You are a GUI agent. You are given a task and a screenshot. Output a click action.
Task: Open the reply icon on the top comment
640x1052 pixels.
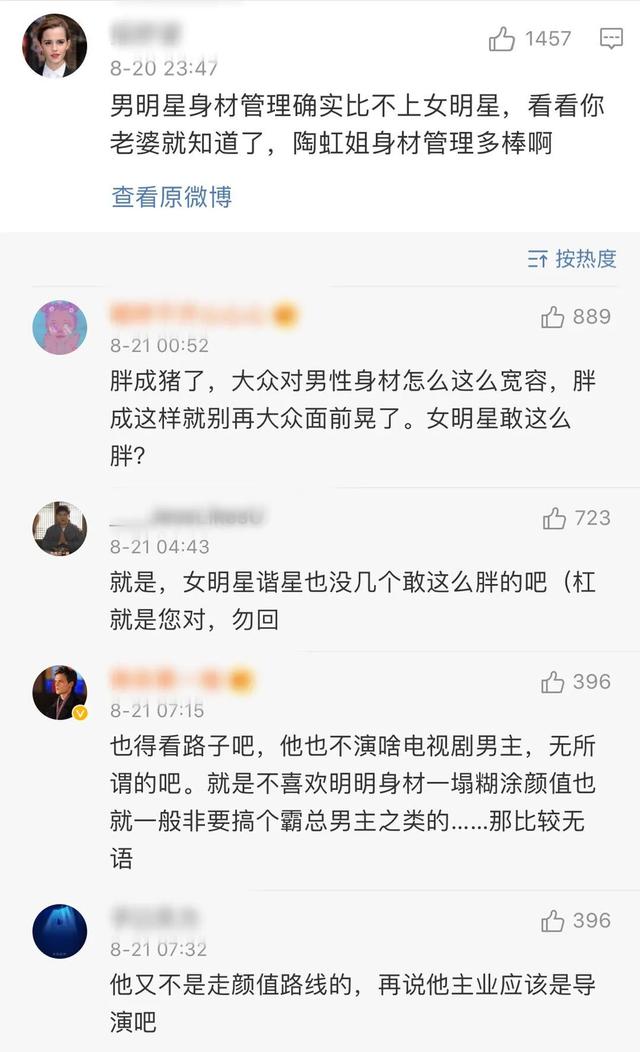611,39
